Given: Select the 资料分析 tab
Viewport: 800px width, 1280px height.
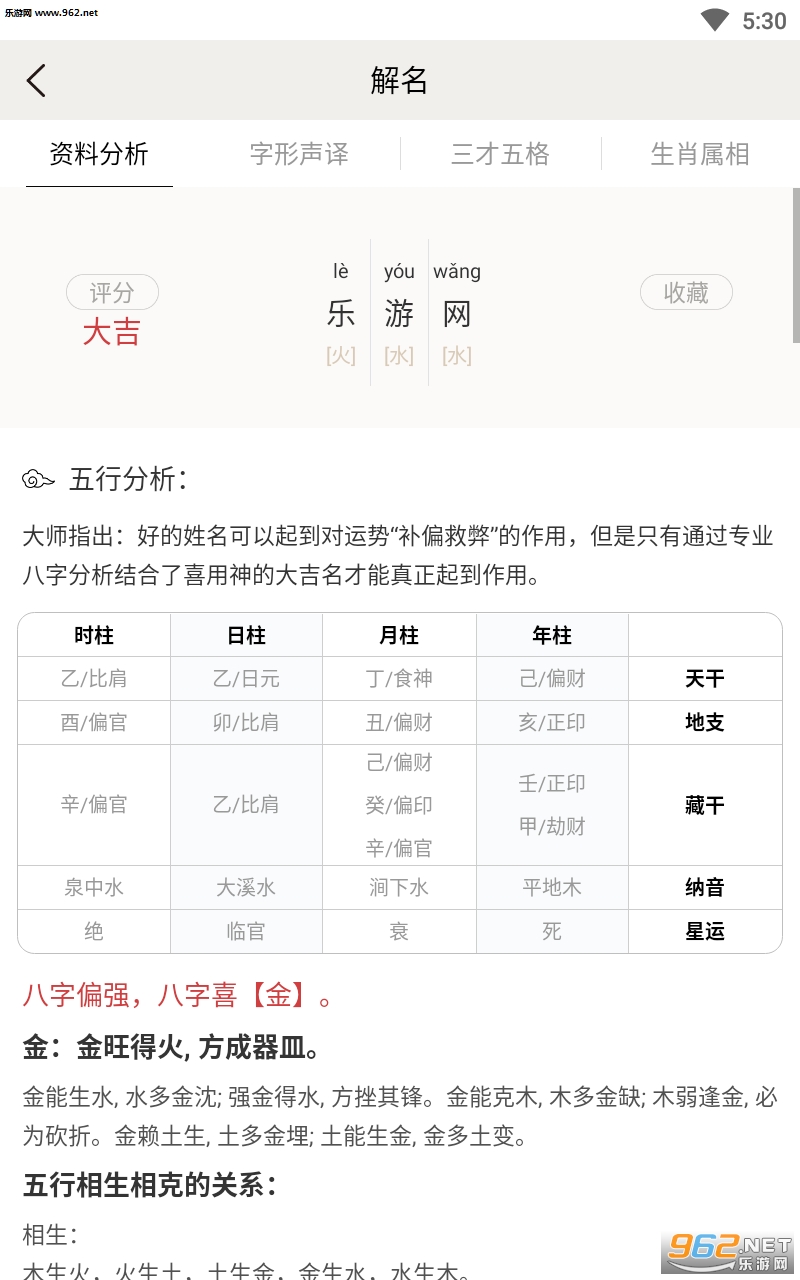Looking at the screenshot, I should [99, 154].
